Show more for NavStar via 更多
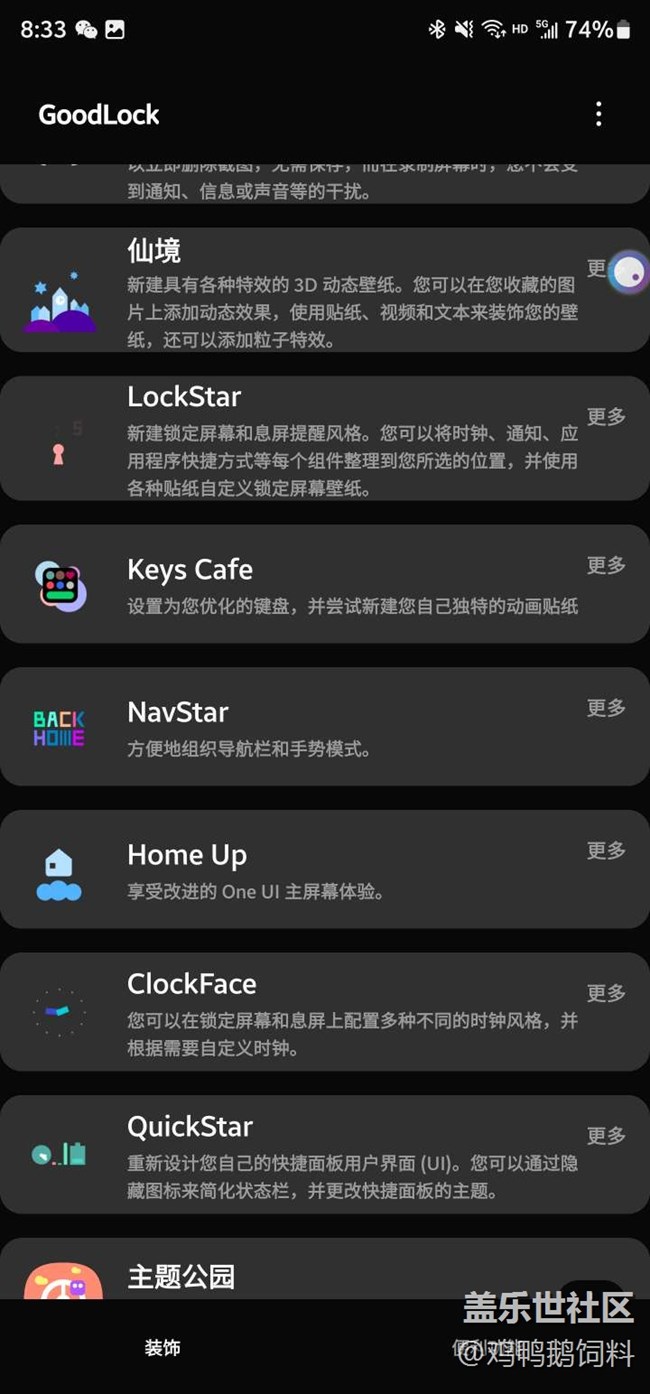Image resolution: width=650 pixels, height=1394 pixels. (x=606, y=708)
